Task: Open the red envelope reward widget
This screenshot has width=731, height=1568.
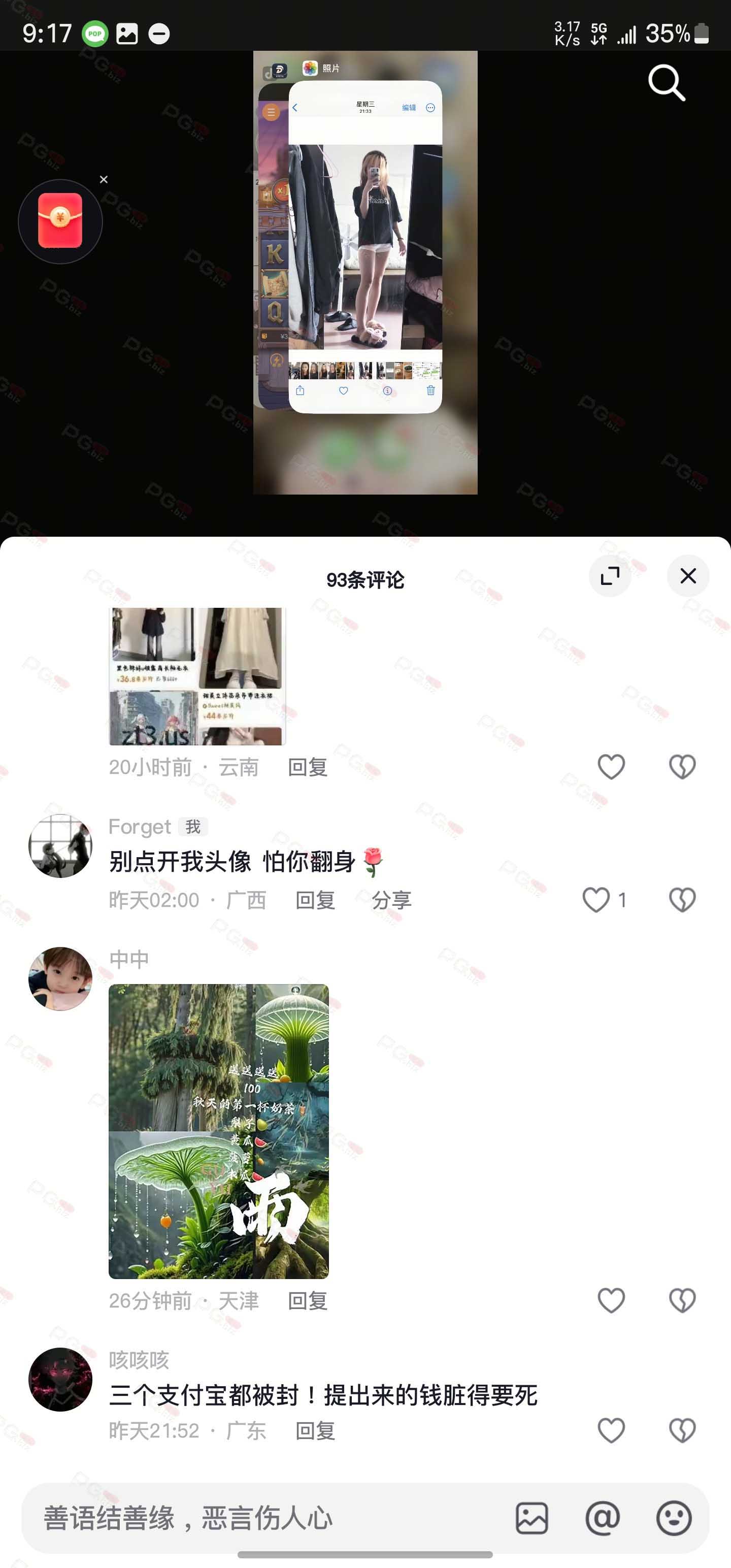Action: tap(60, 221)
